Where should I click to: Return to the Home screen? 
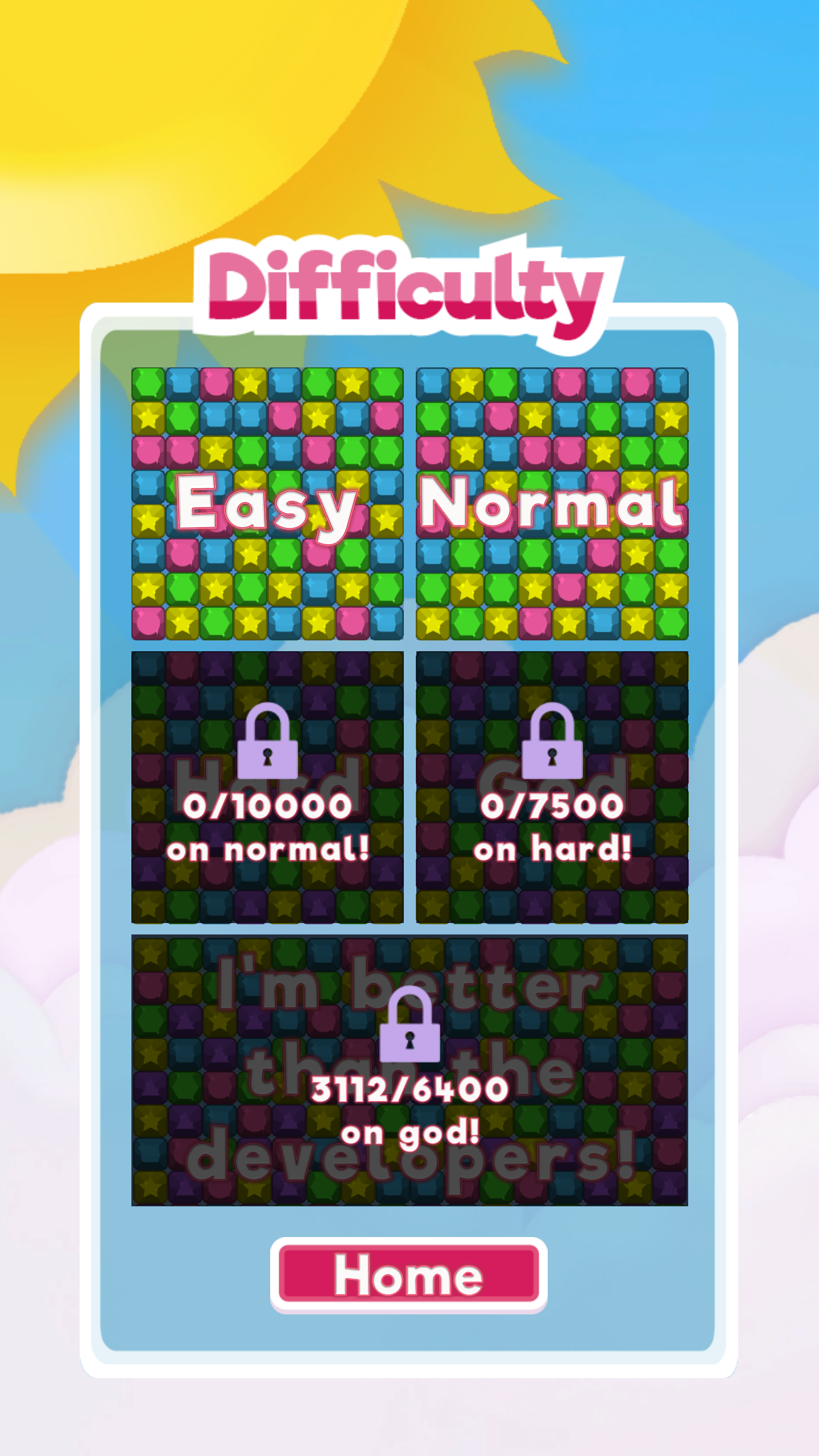(408, 1275)
